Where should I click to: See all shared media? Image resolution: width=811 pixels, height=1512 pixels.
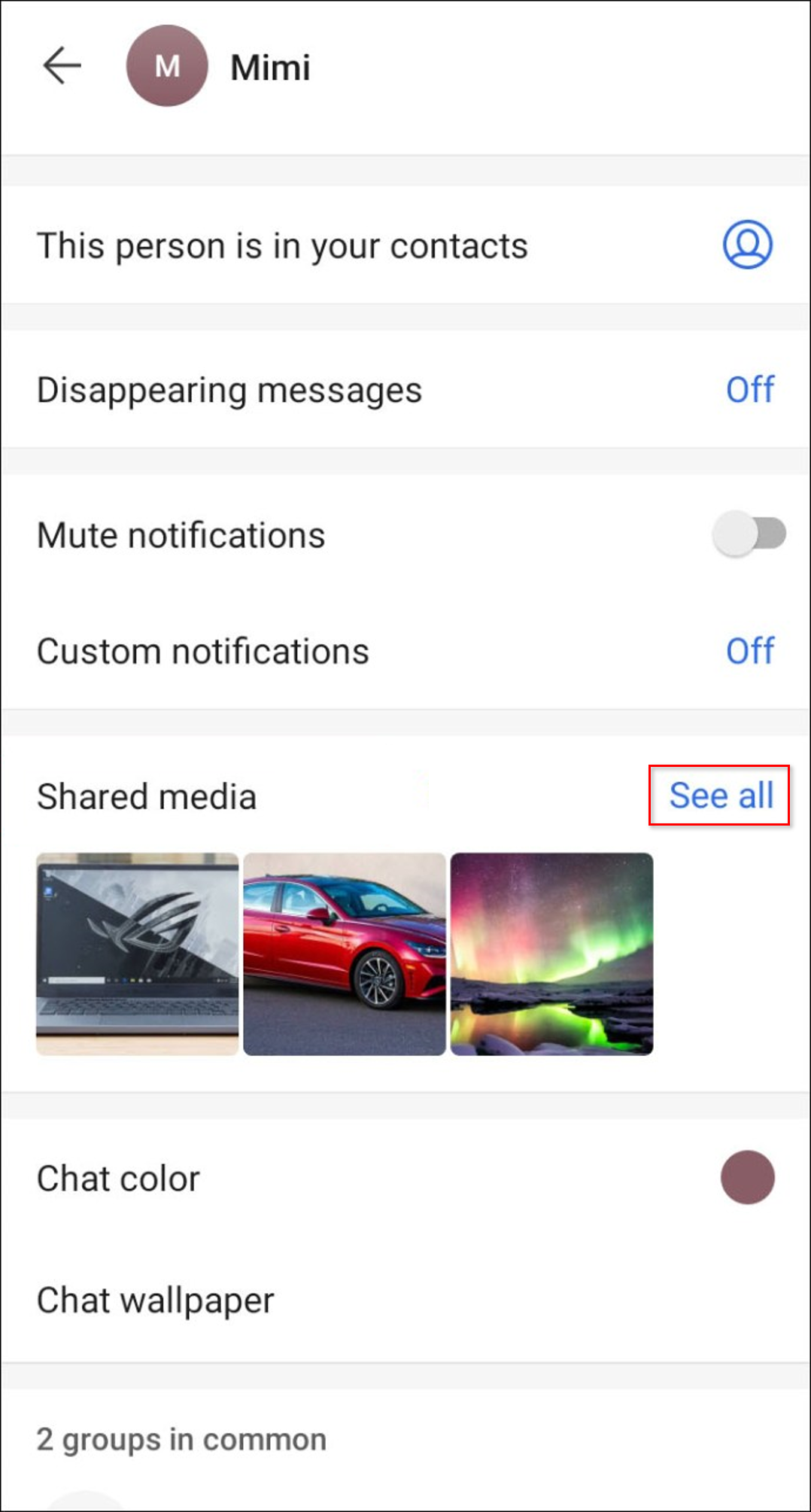tap(720, 796)
